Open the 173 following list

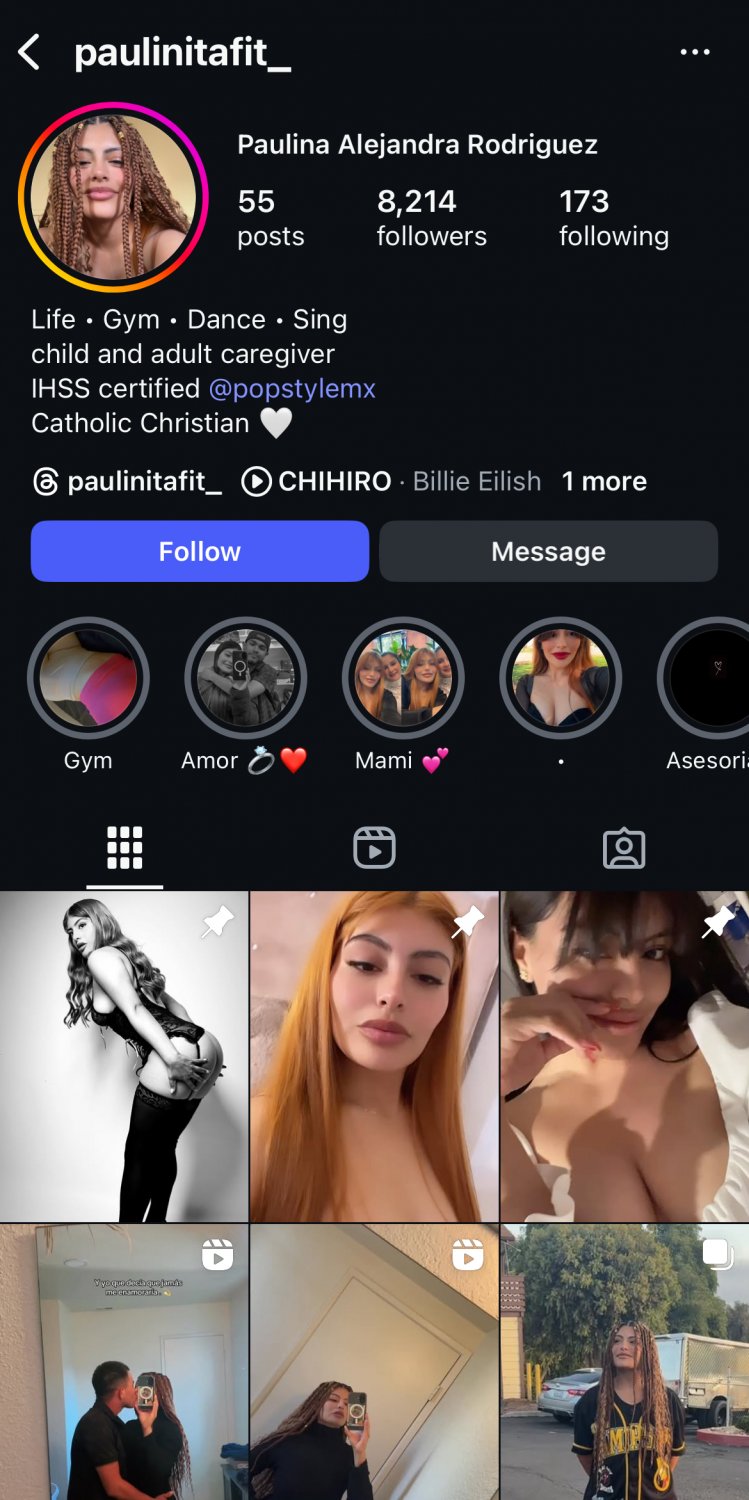tap(613, 218)
